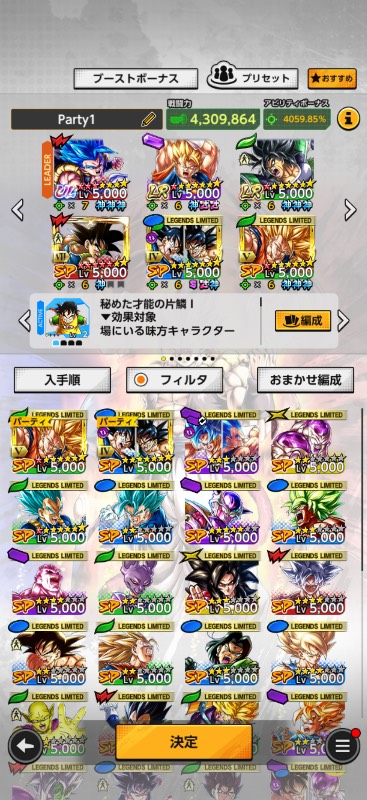This screenshot has height=800, width=367.
Task: Go back with the round arrow button
Action: tap(25, 746)
